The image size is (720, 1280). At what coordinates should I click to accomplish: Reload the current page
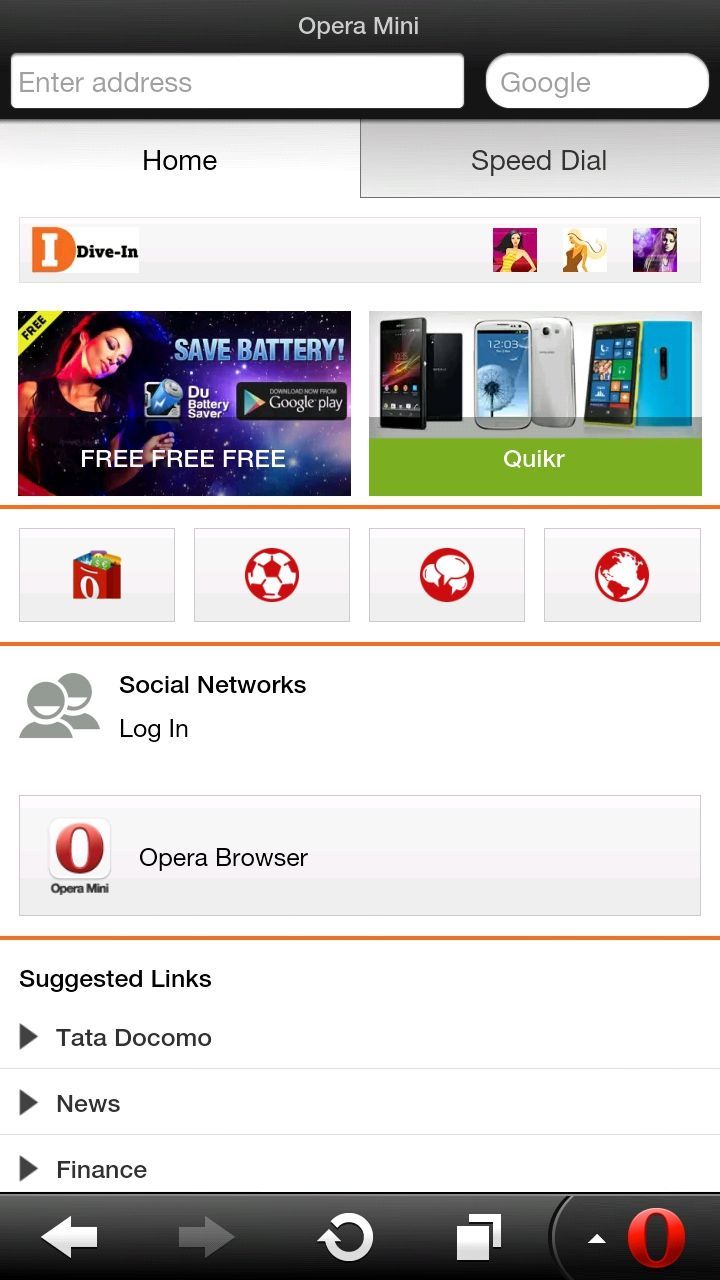pyautogui.click(x=345, y=1238)
